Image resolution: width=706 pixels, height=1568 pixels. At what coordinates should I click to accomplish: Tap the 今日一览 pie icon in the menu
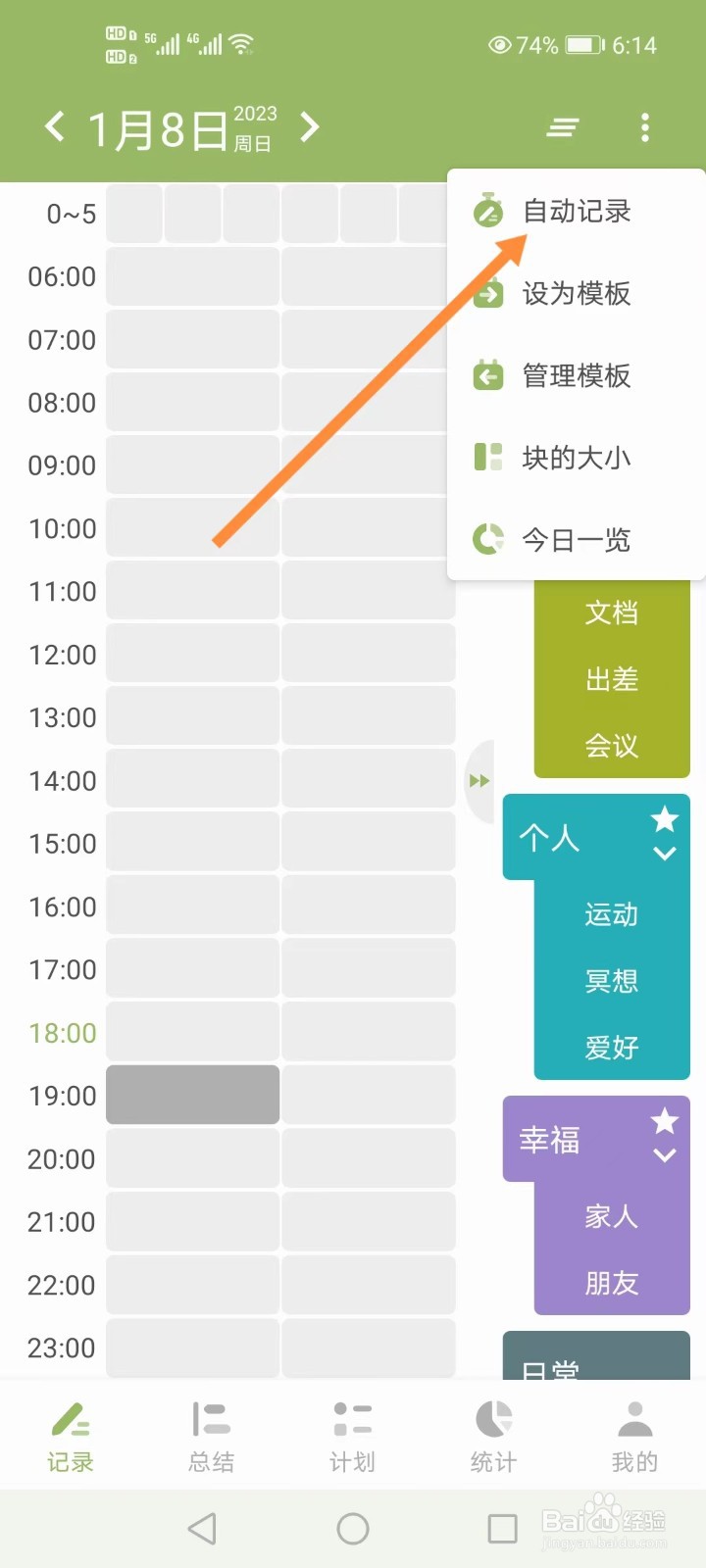pos(487,539)
